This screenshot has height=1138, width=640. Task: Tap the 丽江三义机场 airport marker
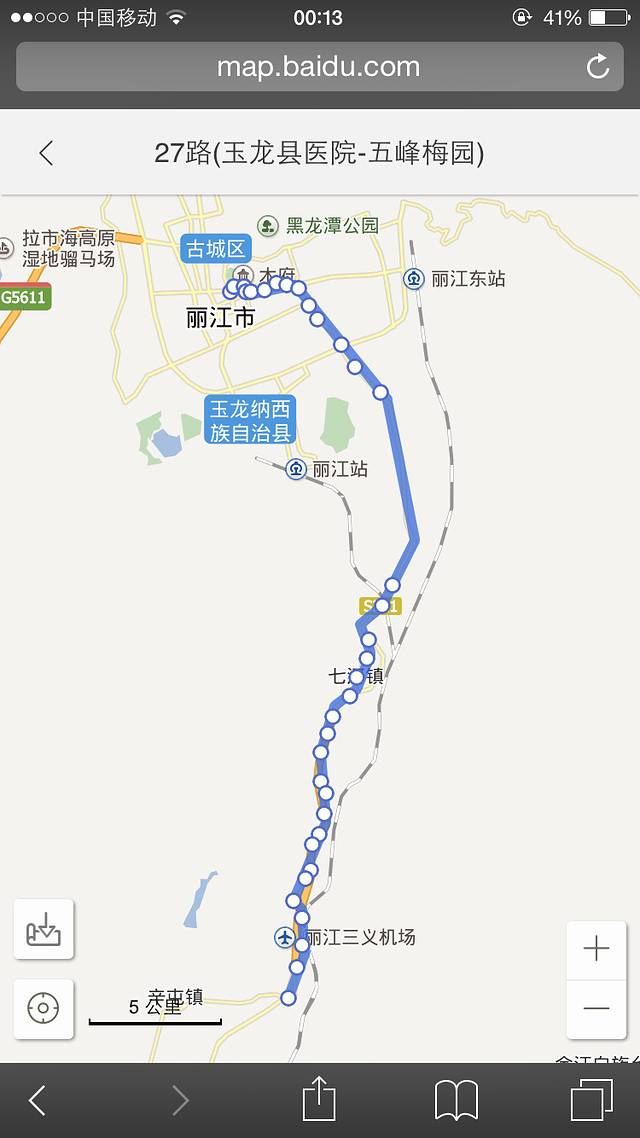pos(286,937)
